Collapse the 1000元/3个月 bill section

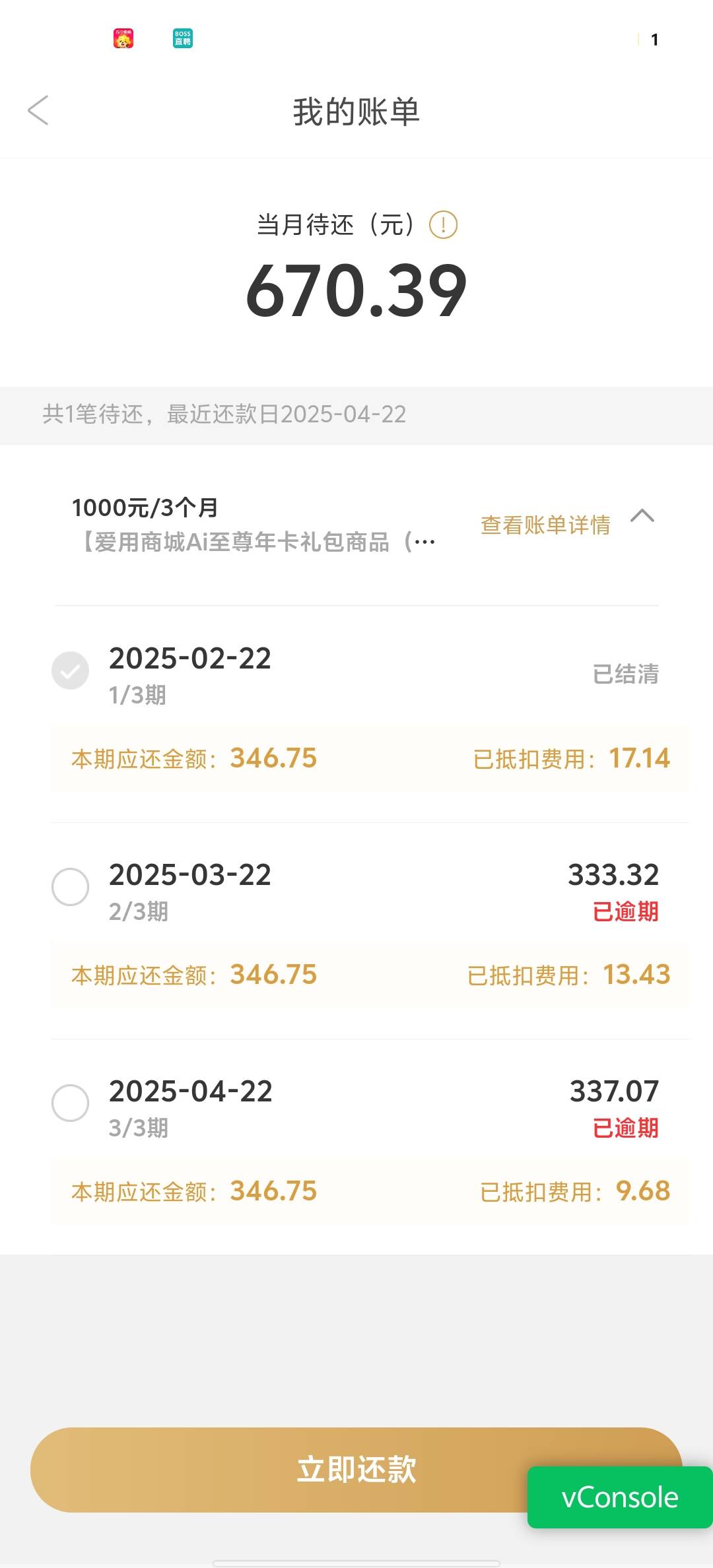[x=642, y=516]
